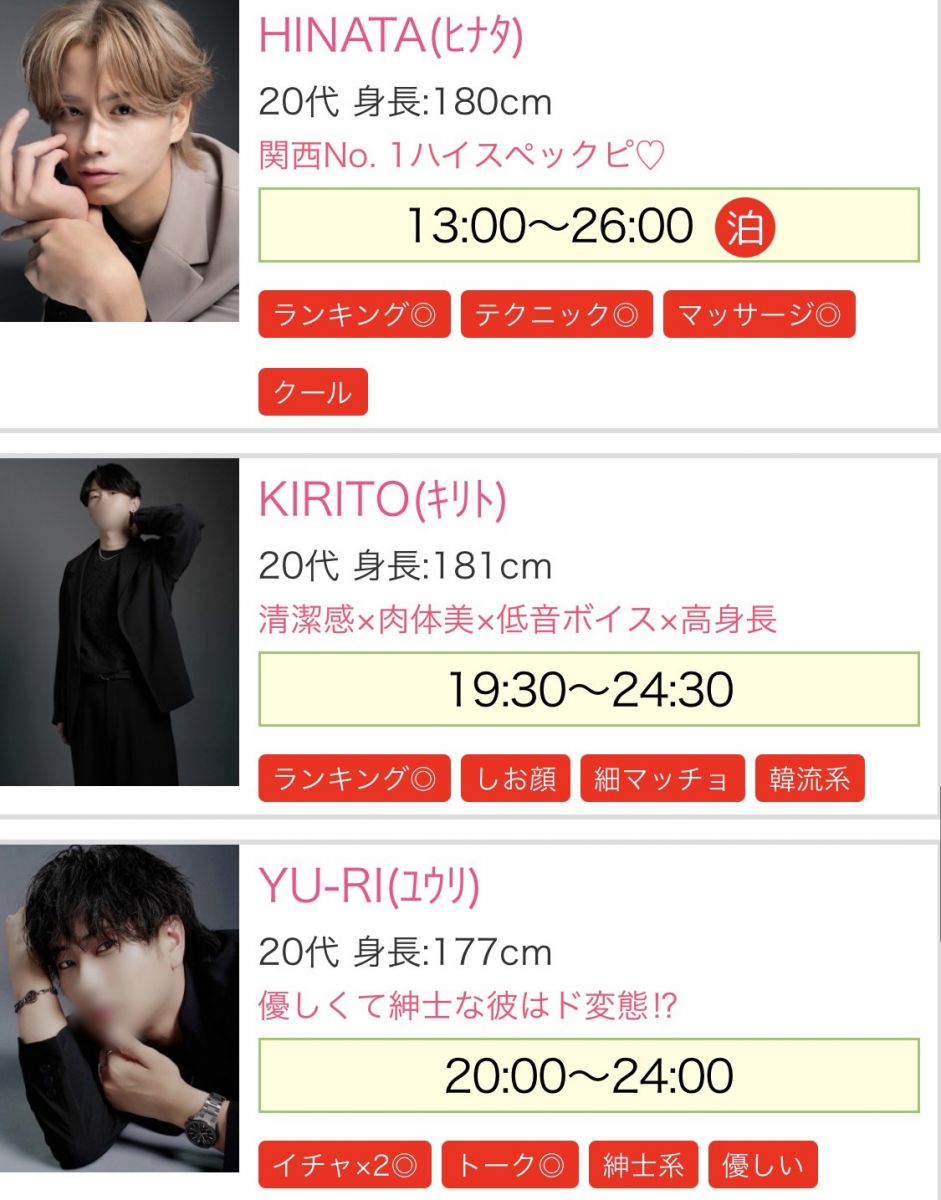Select the 韓流系 tag

coord(809,778)
